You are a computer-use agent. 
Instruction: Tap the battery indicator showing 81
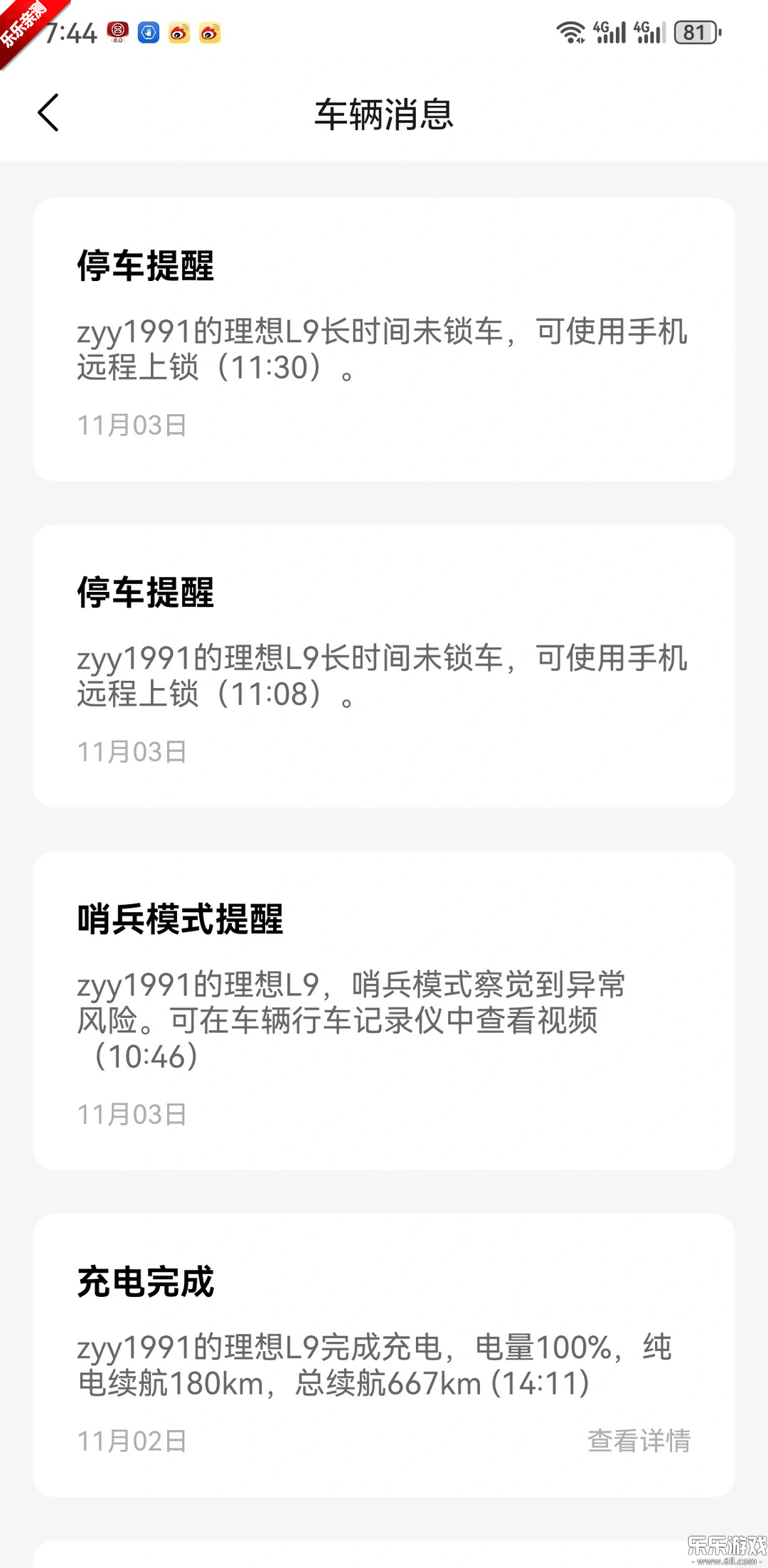[x=693, y=31]
